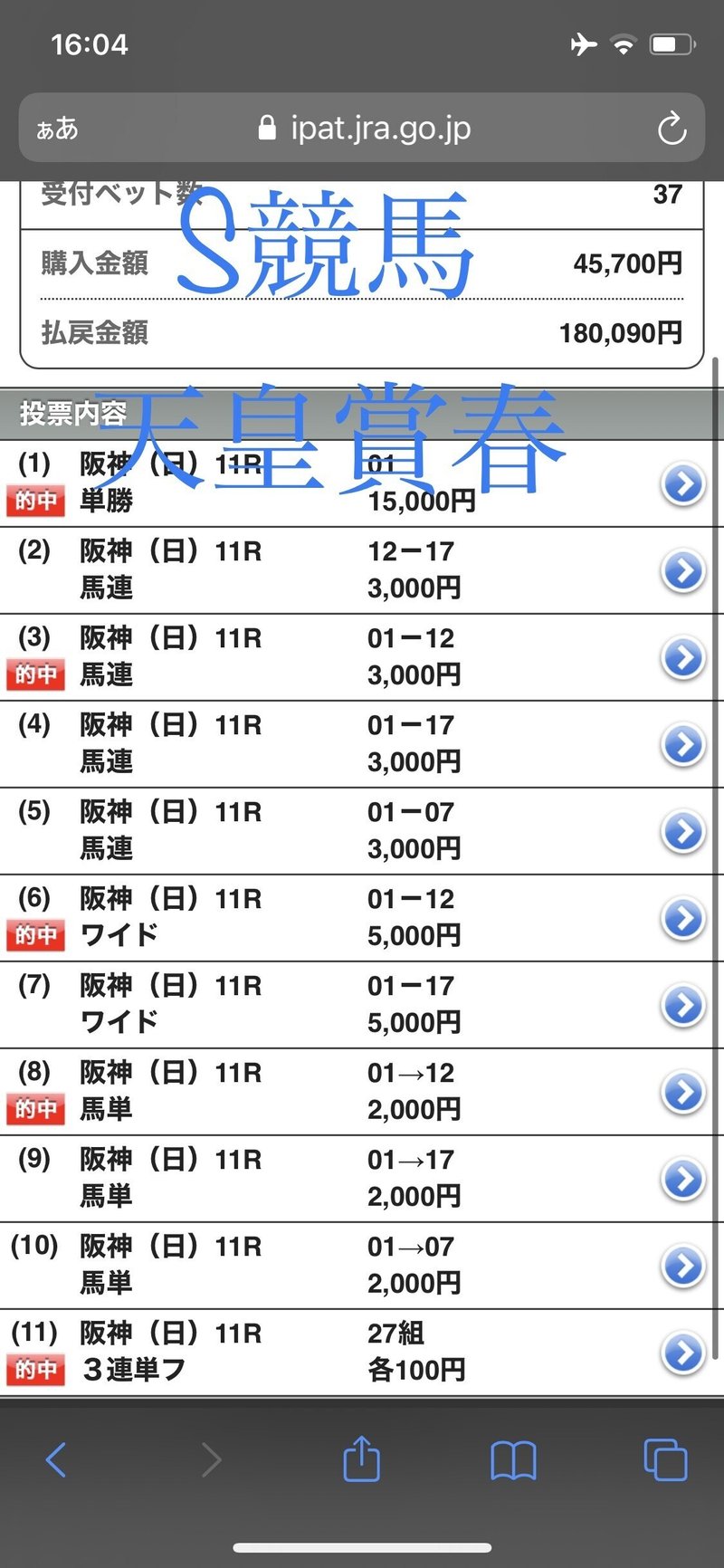The image size is (724, 1568).
Task: Reload the page in Safari
Action: pos(672,129)
